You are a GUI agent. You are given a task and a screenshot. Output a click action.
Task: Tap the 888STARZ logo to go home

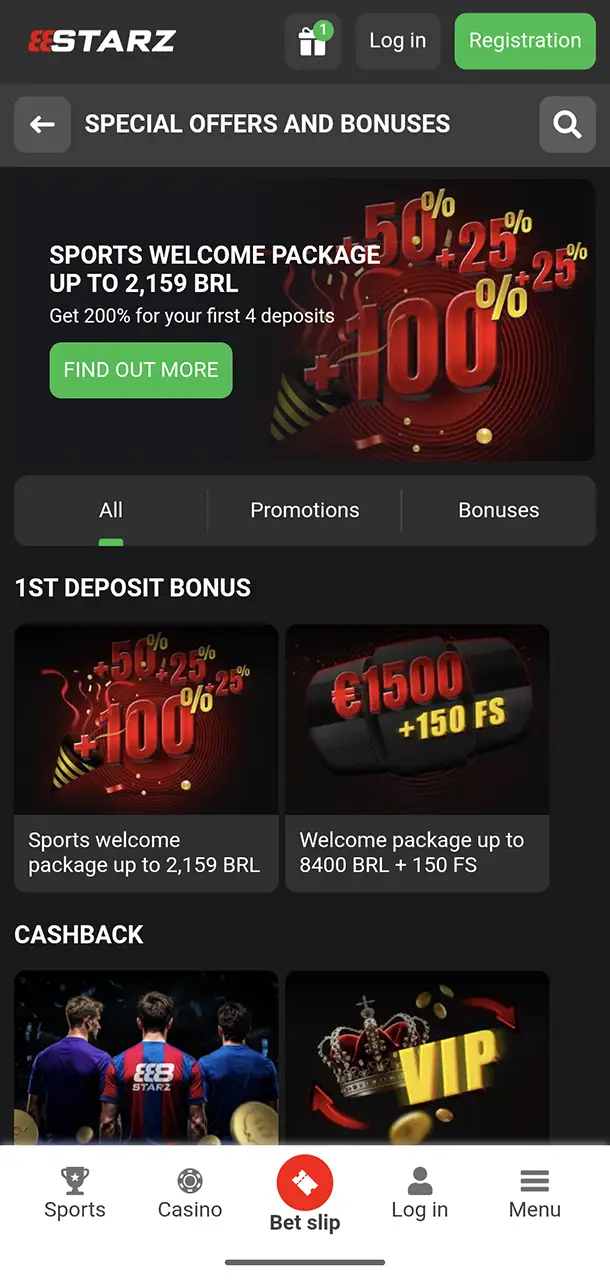(x=102, y=41)
